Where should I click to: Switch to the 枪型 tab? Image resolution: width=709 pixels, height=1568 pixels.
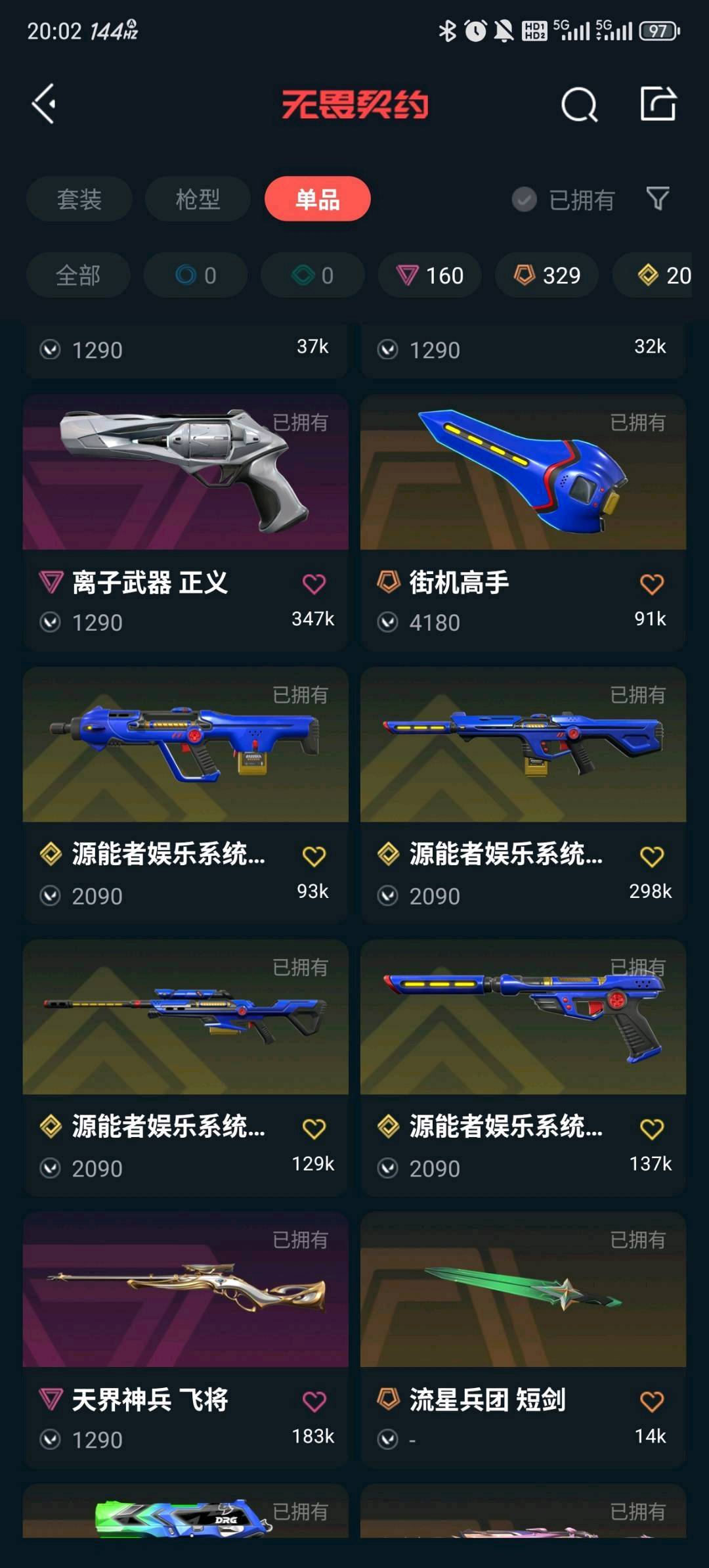click(198, 199)
